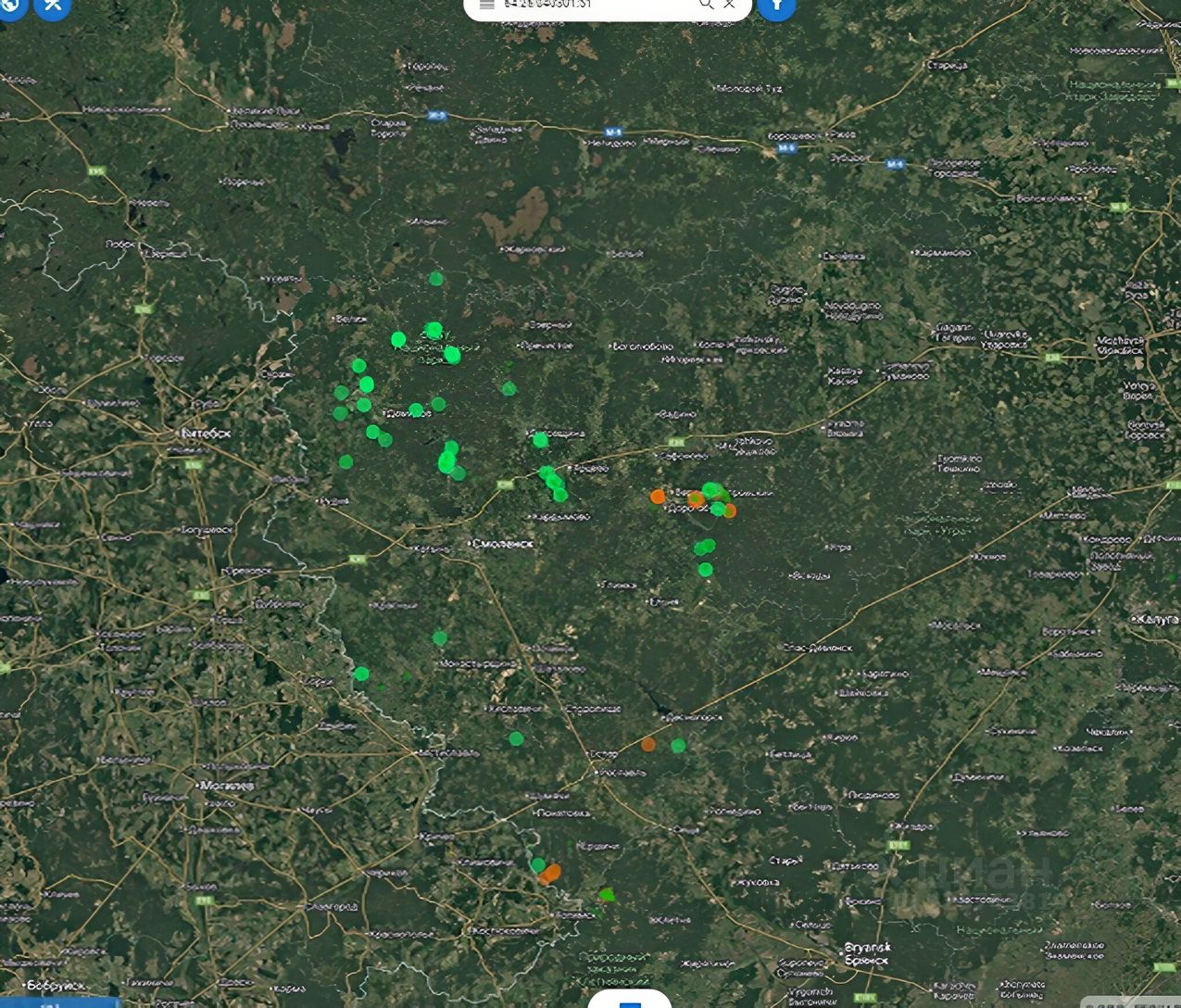
Task: Open the blue map tools button
Action: coord(53,5)
